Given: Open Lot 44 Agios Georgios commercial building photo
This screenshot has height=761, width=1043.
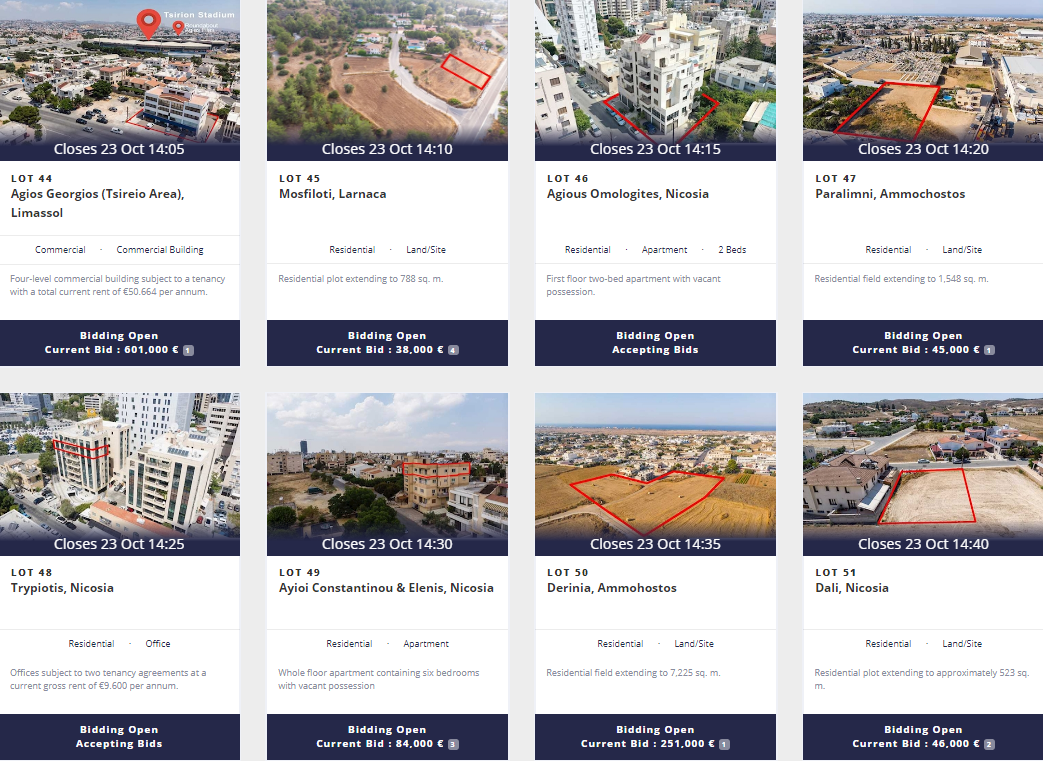Looking at the screenshot, I should (120, 70).
